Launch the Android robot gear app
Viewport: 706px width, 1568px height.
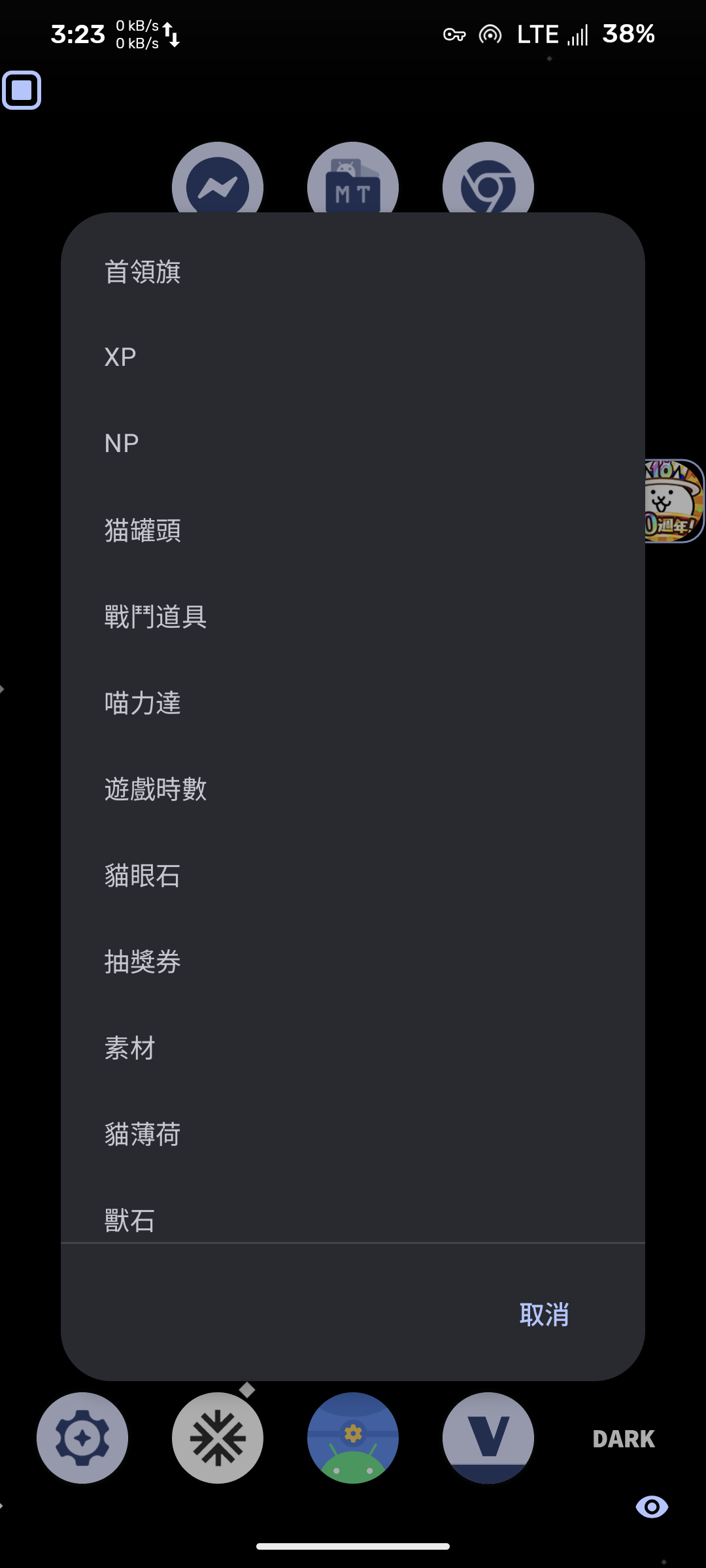point(353,1438)
